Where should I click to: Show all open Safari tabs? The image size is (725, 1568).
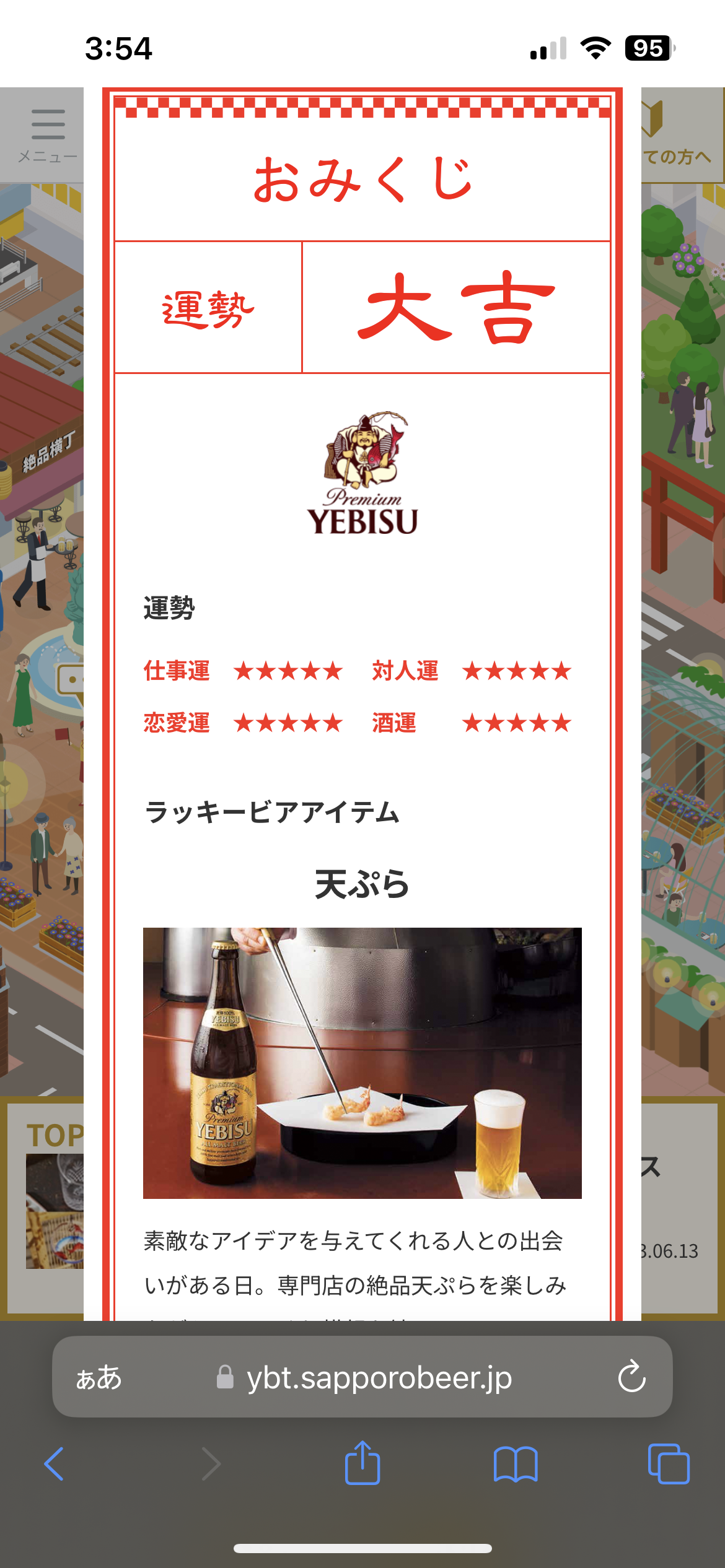[668, 1463]
